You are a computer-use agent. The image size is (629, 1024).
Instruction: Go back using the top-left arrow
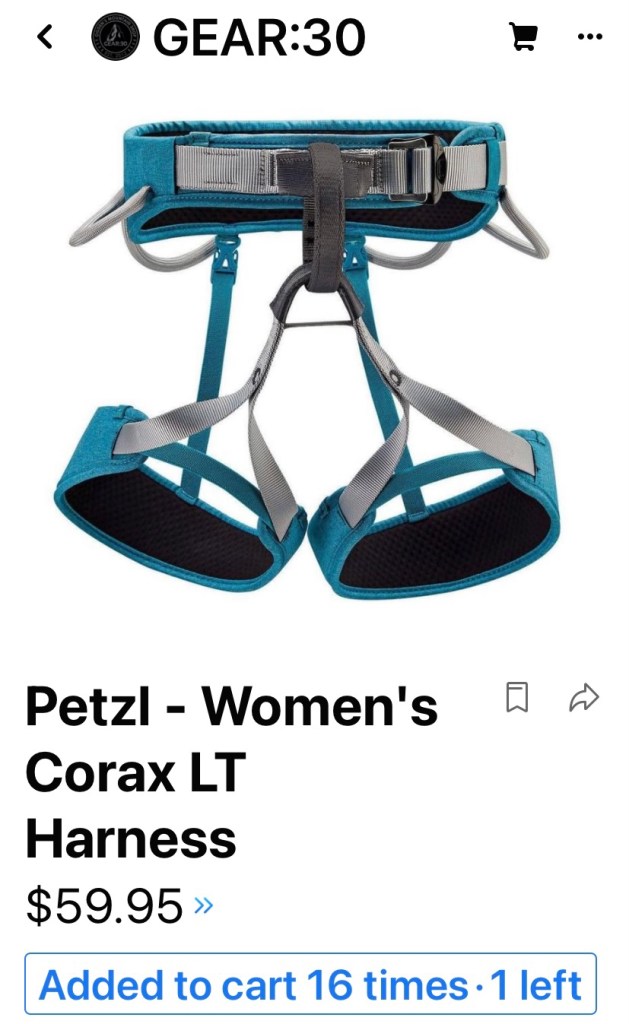point(44,37)
